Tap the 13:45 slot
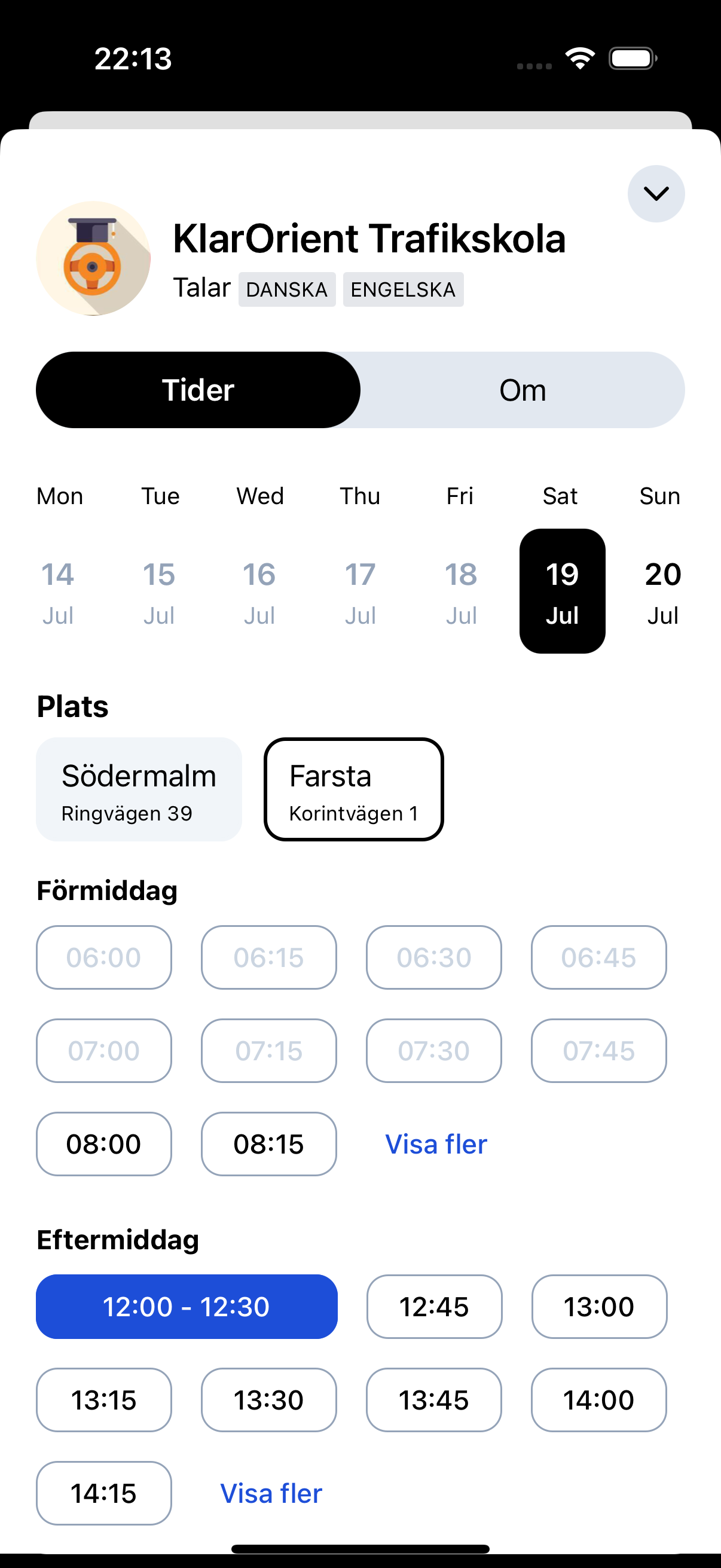The image size is (721, 1568). (x=434, y=1399)
